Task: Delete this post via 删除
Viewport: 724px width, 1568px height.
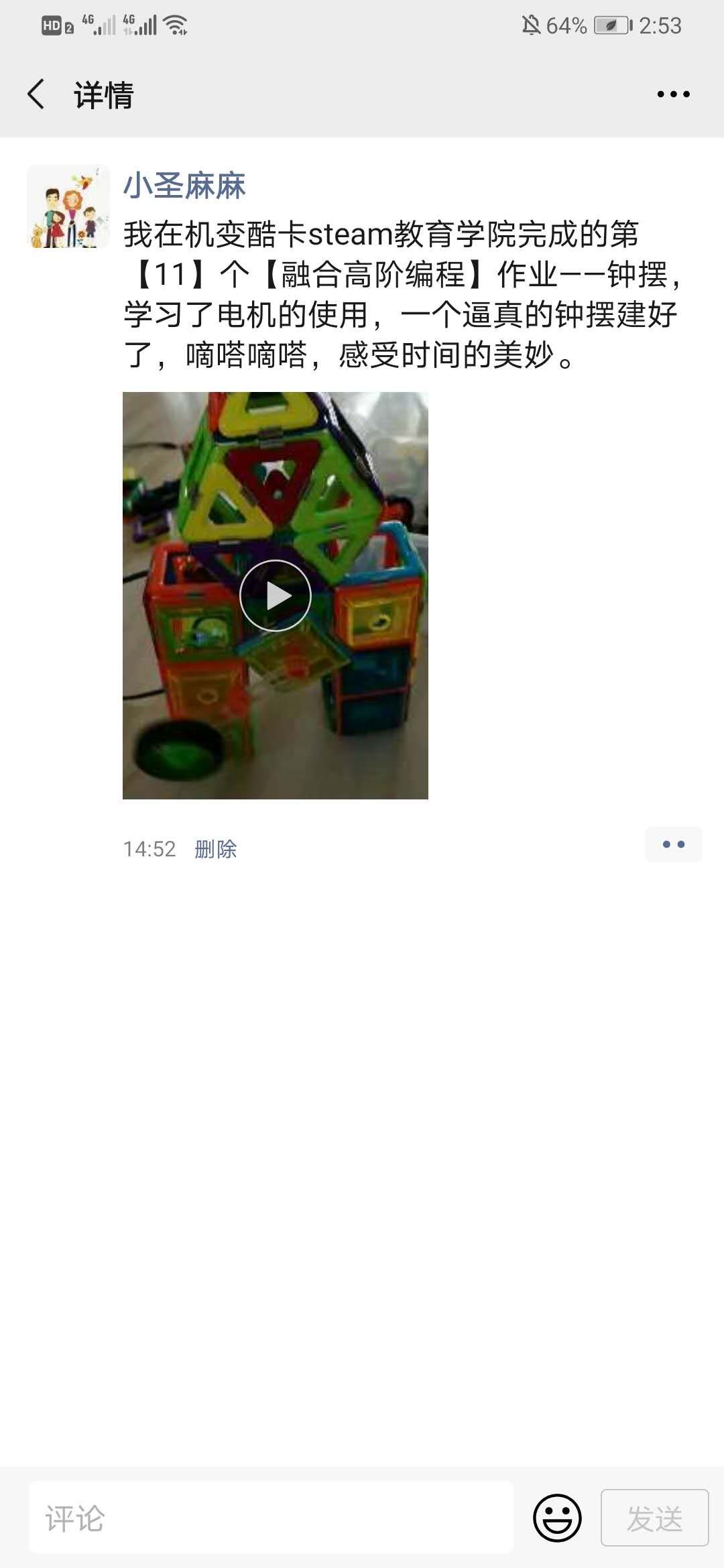Action: pyautogui.click(x=215, y=849)
